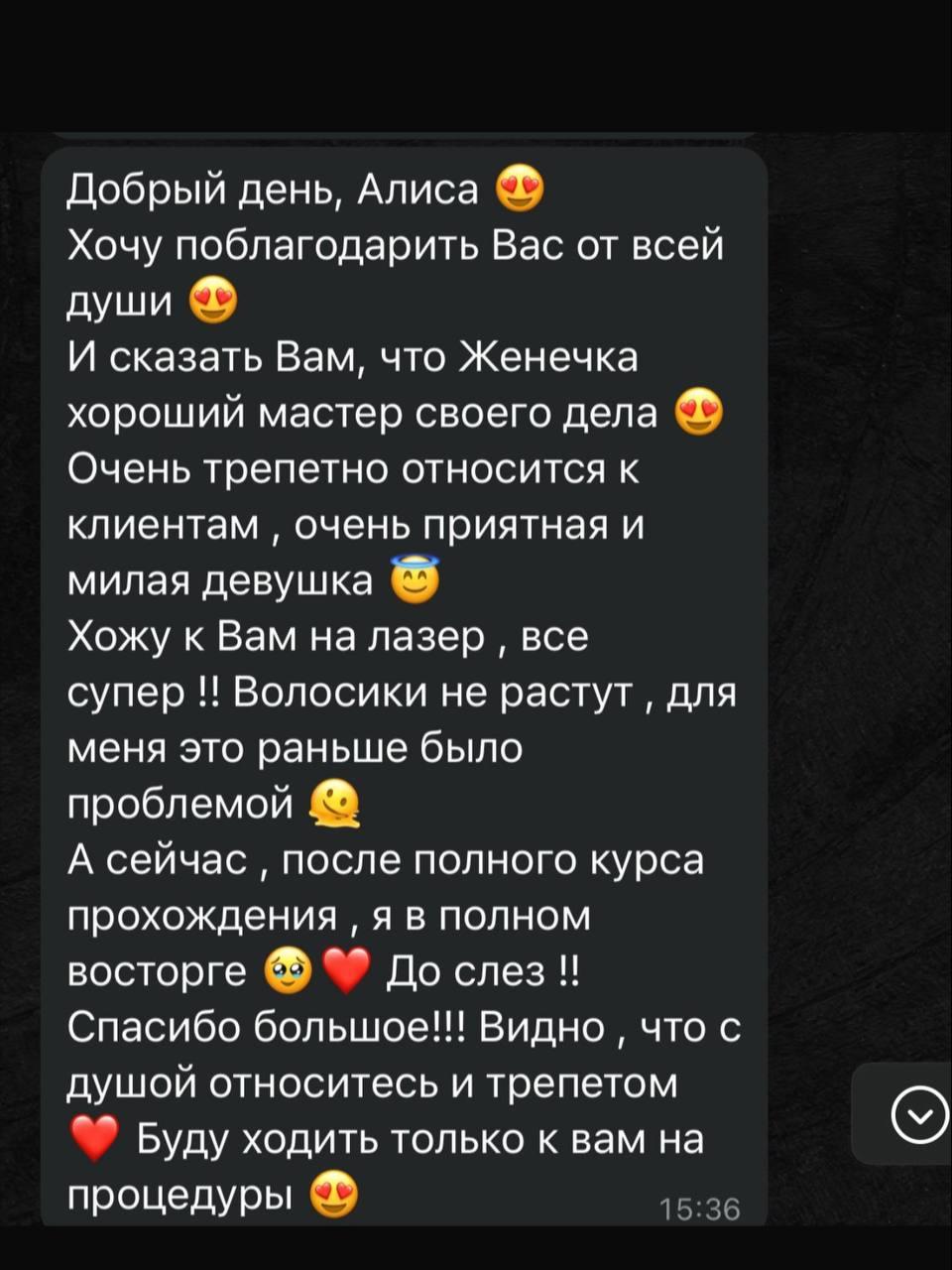952x1270 pixels.
Task: Jump to the latest message with the down arrow
Action: 918,1115
